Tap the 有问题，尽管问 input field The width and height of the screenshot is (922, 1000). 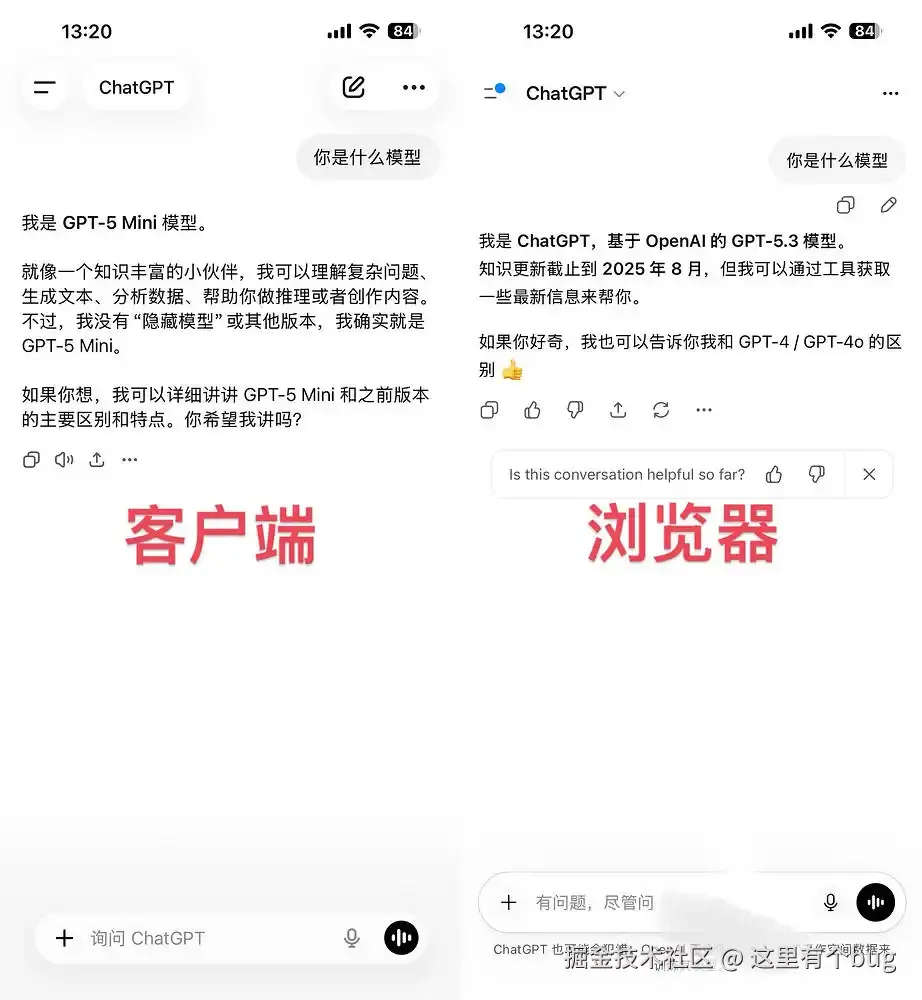pos(620,902)
